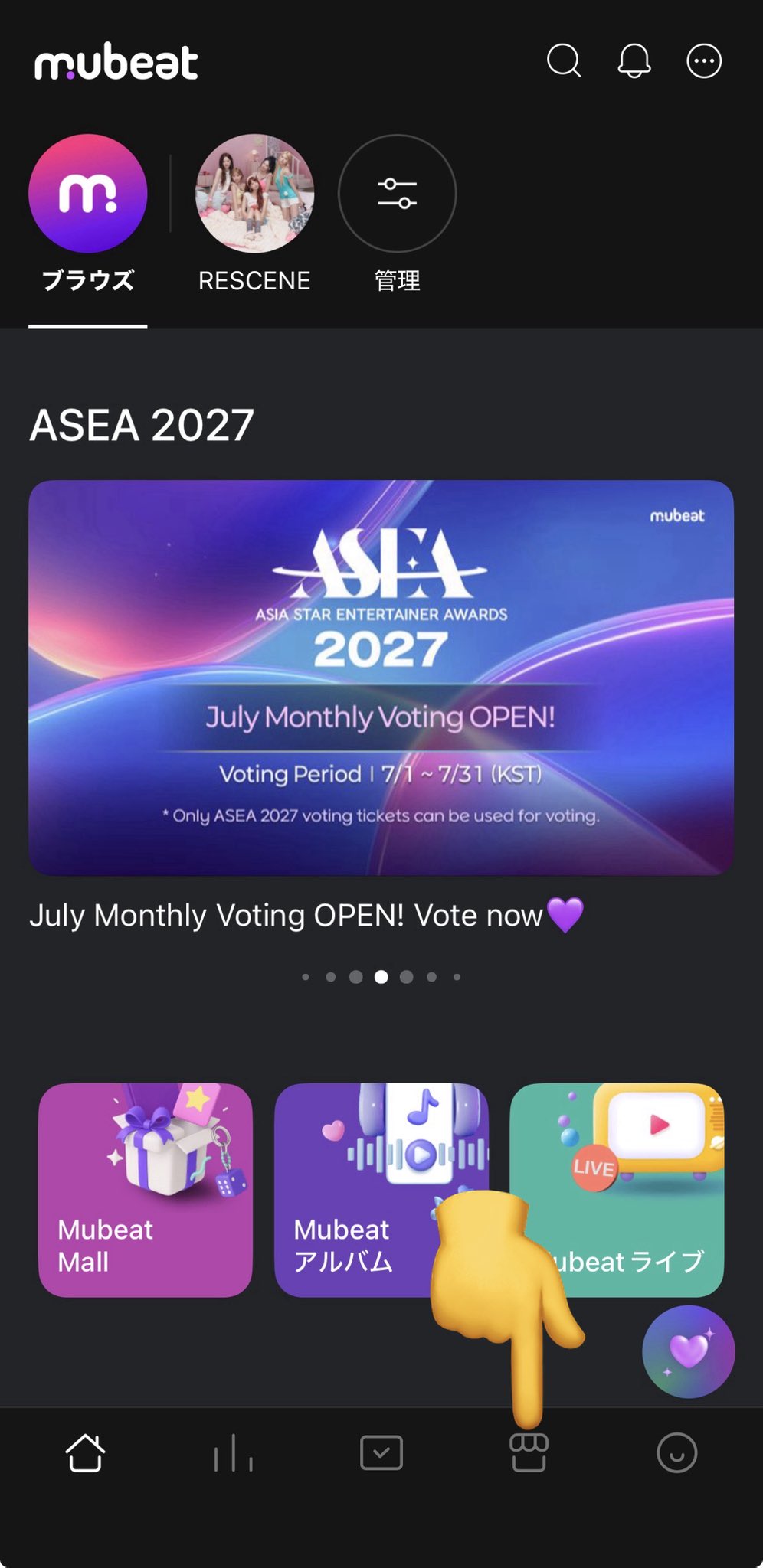Open the notifications bell
The height and width of the screenshot is (1568, 763).
[x=634, y=60]
